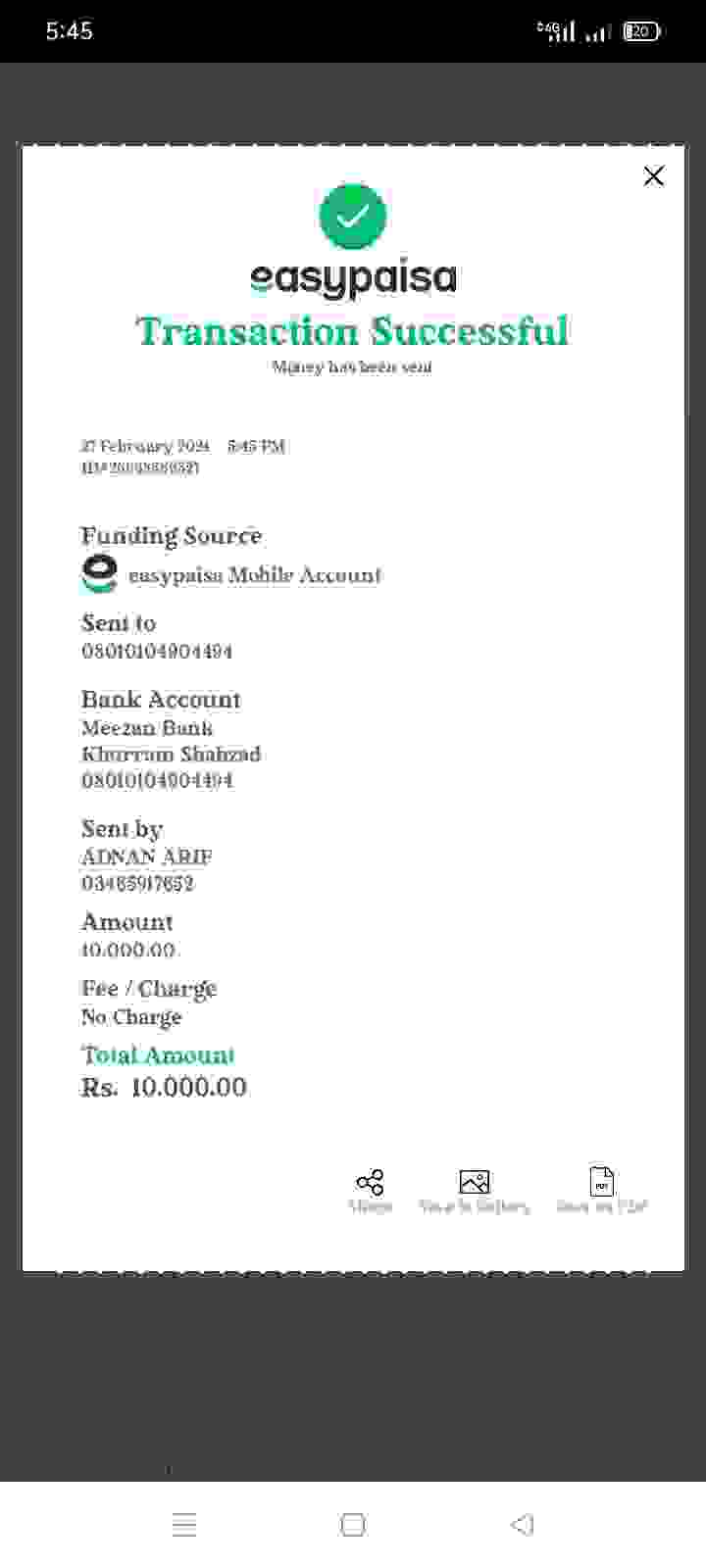The image size is (706, 1568).
Task: Share the transaction receipt
Action: coord(370,1190)
